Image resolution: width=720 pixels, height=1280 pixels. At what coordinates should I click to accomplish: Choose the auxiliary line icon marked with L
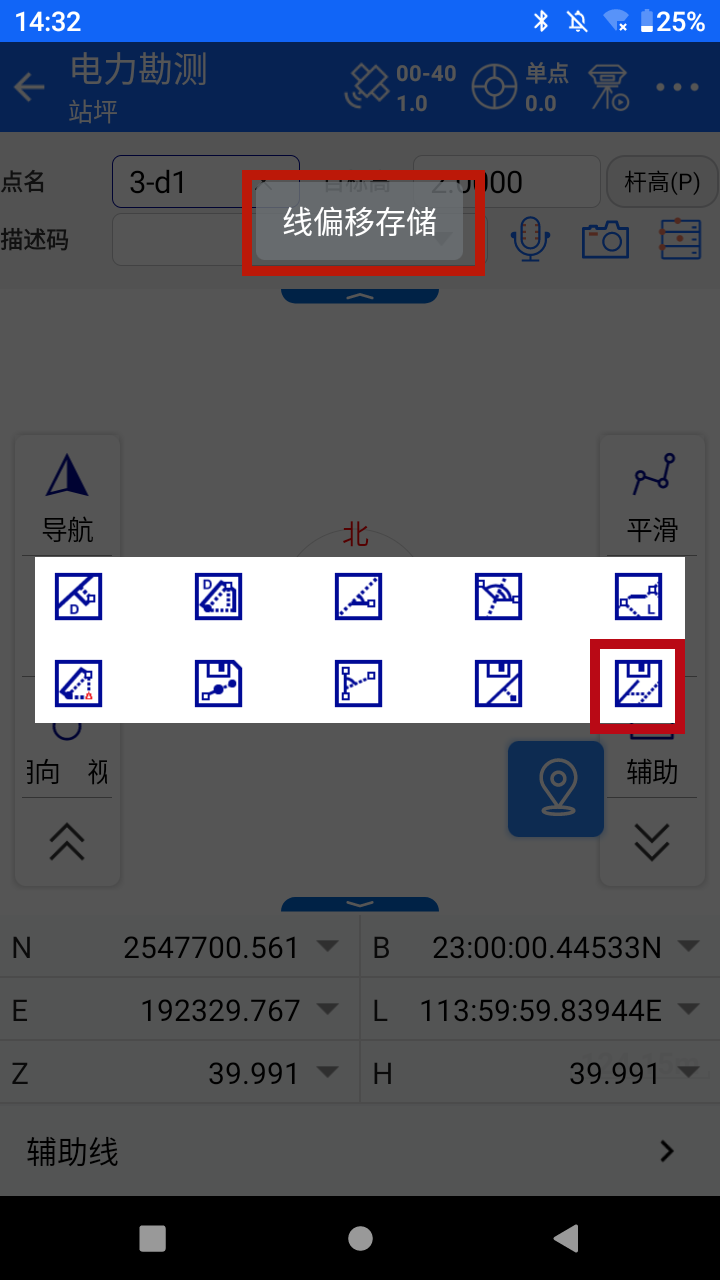638,597
